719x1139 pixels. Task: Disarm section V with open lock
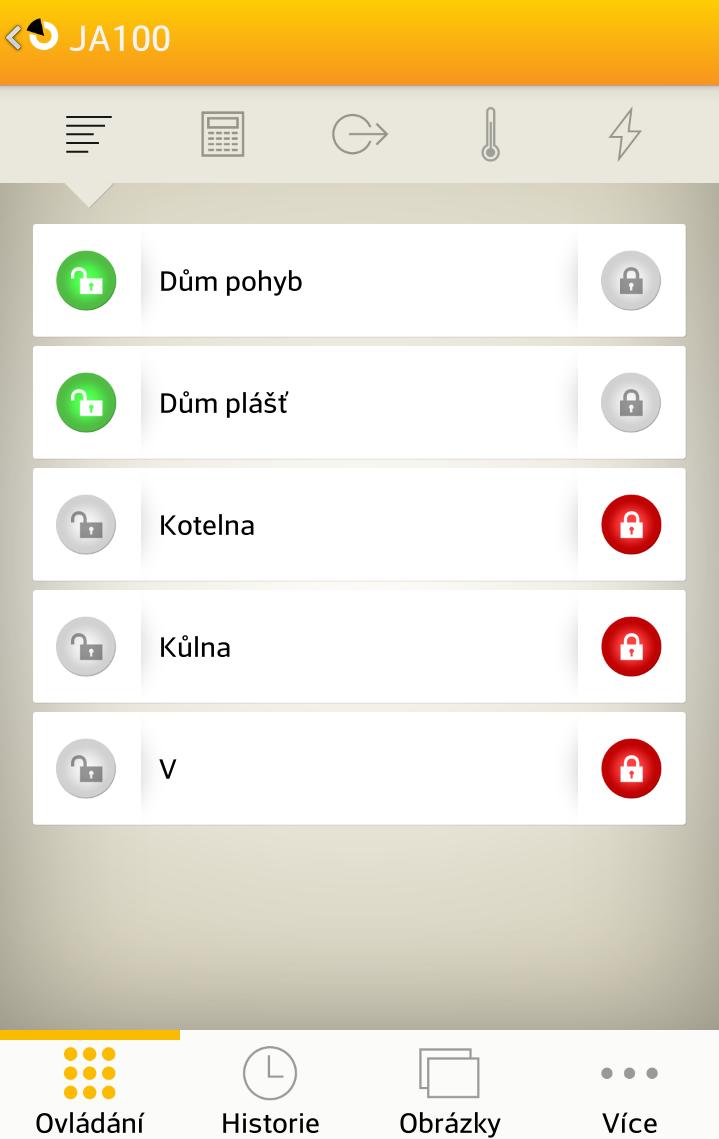86,769
